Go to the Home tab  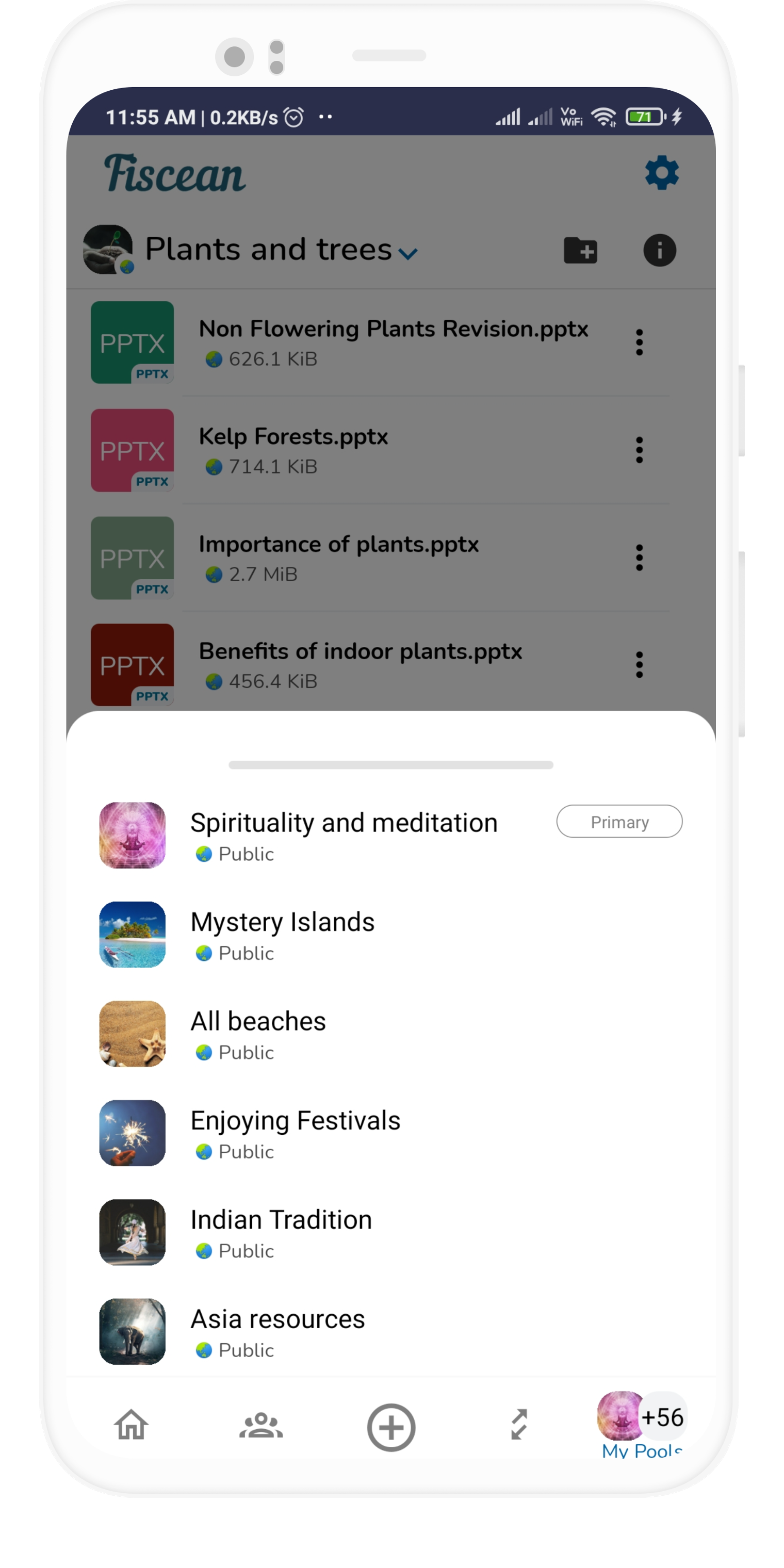point(132,1426)
